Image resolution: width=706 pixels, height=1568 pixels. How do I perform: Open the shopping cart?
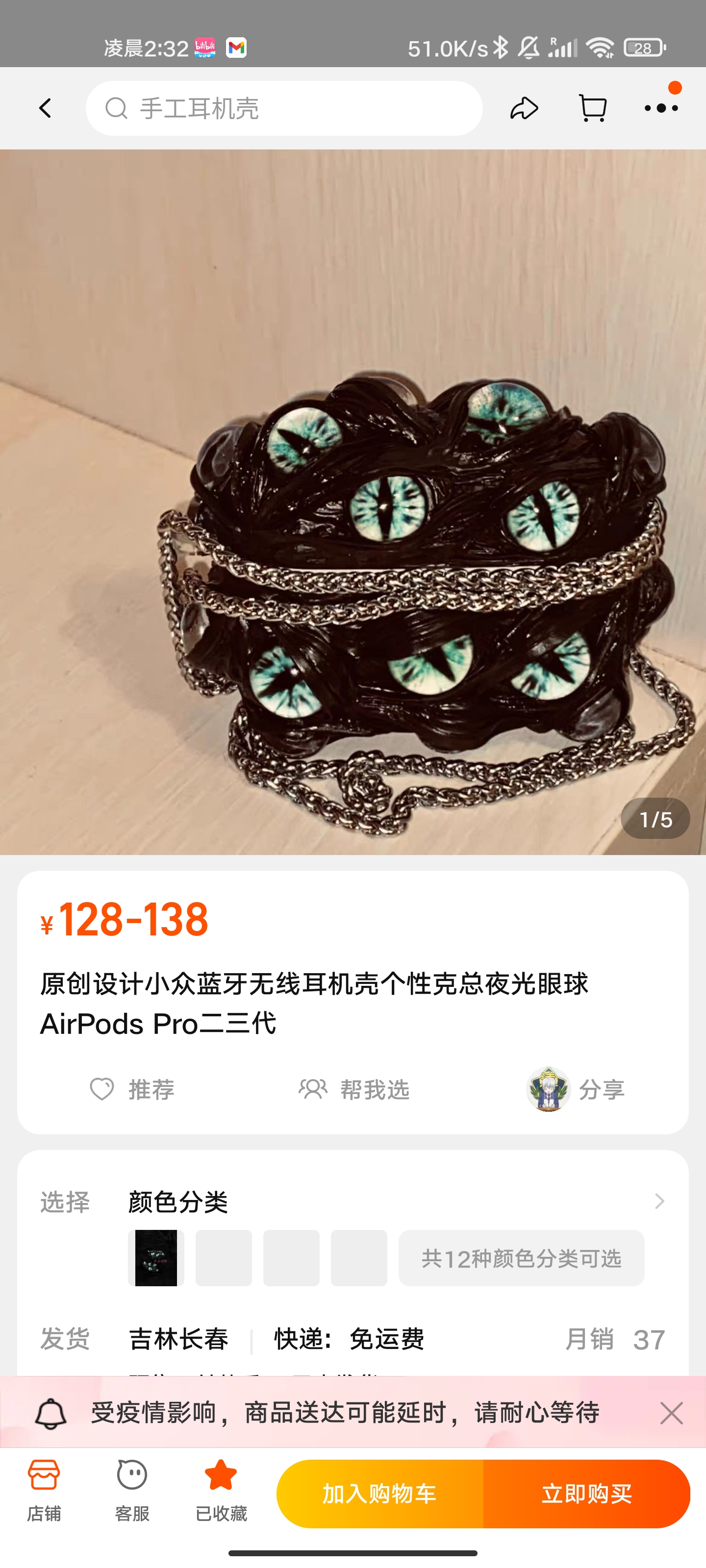pos(592,108)
